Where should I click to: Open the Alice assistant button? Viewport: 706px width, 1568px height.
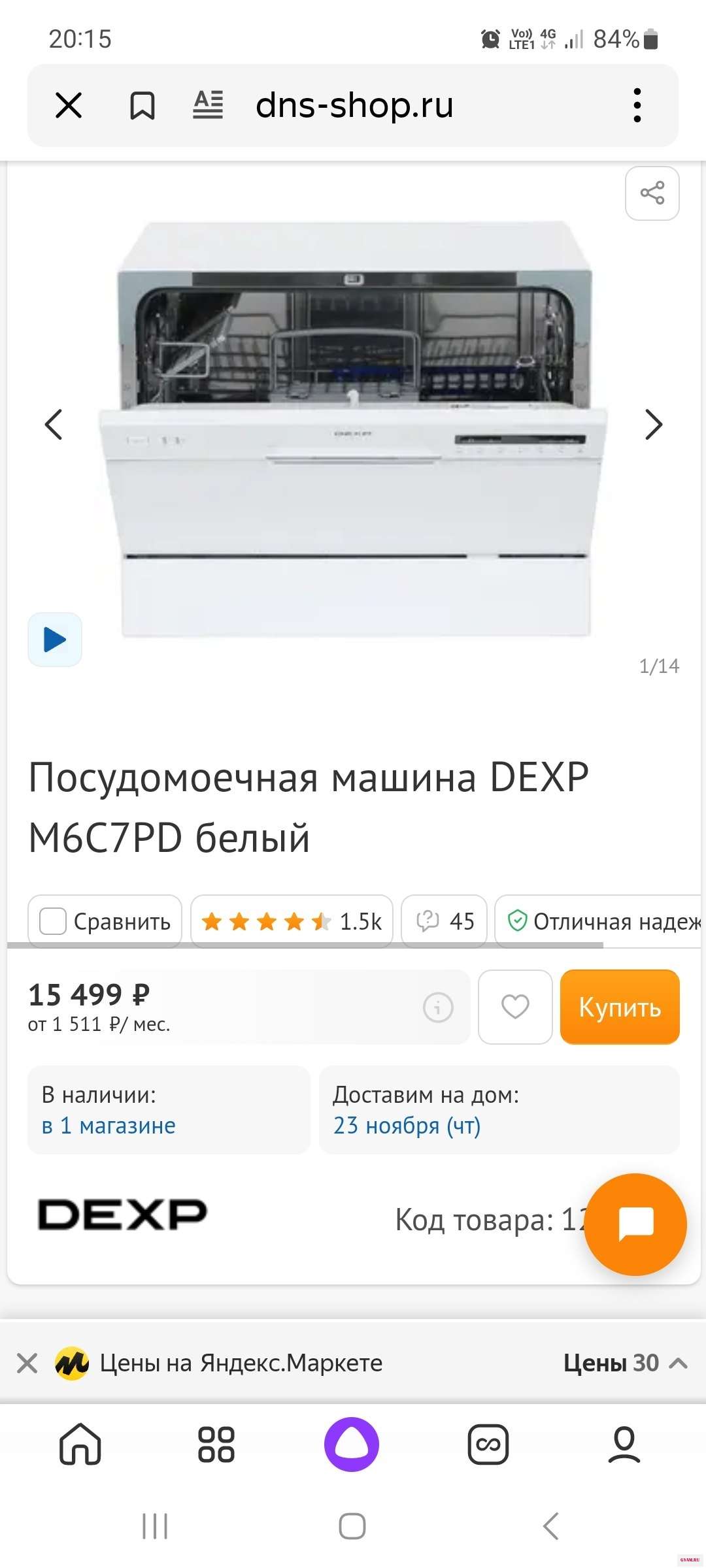point(352,1445)
